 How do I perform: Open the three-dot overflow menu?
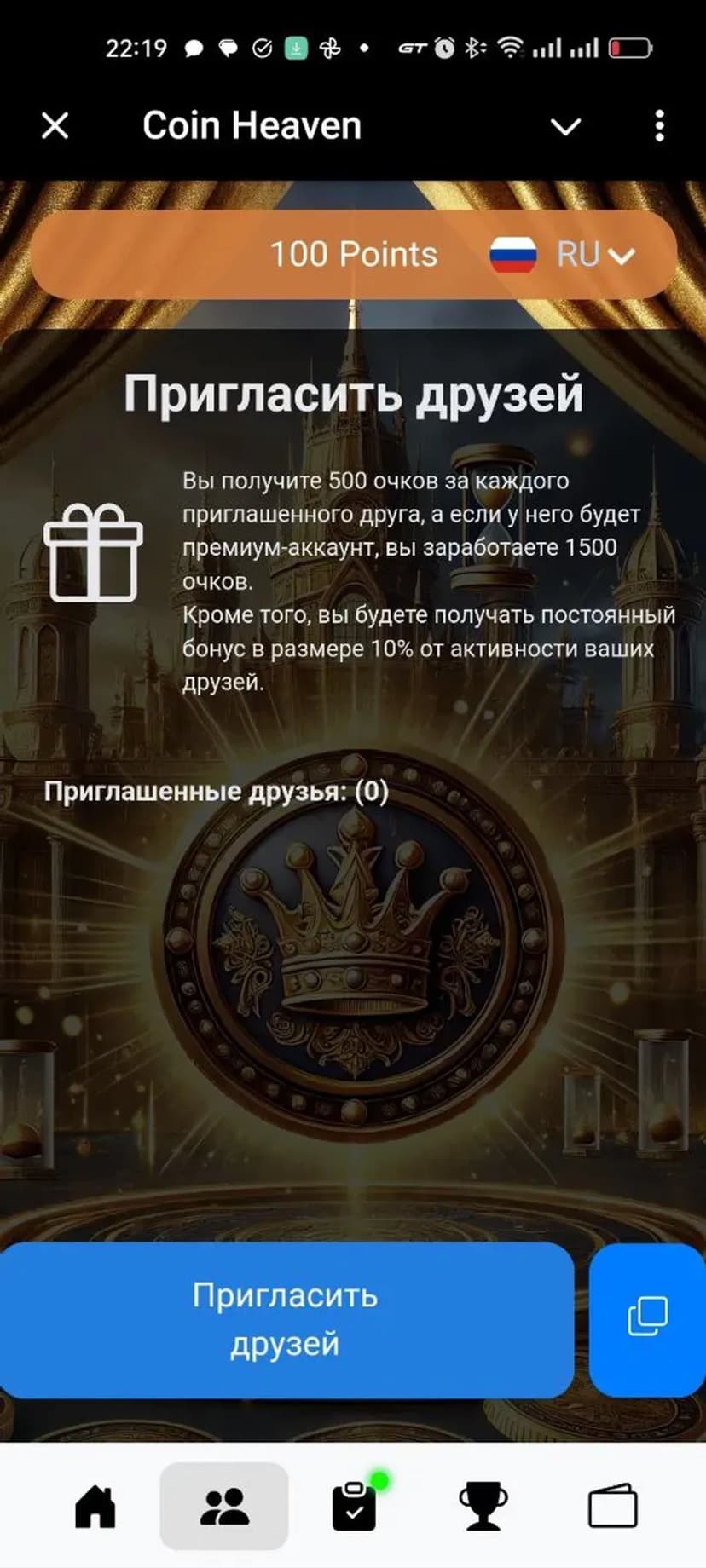658,126
